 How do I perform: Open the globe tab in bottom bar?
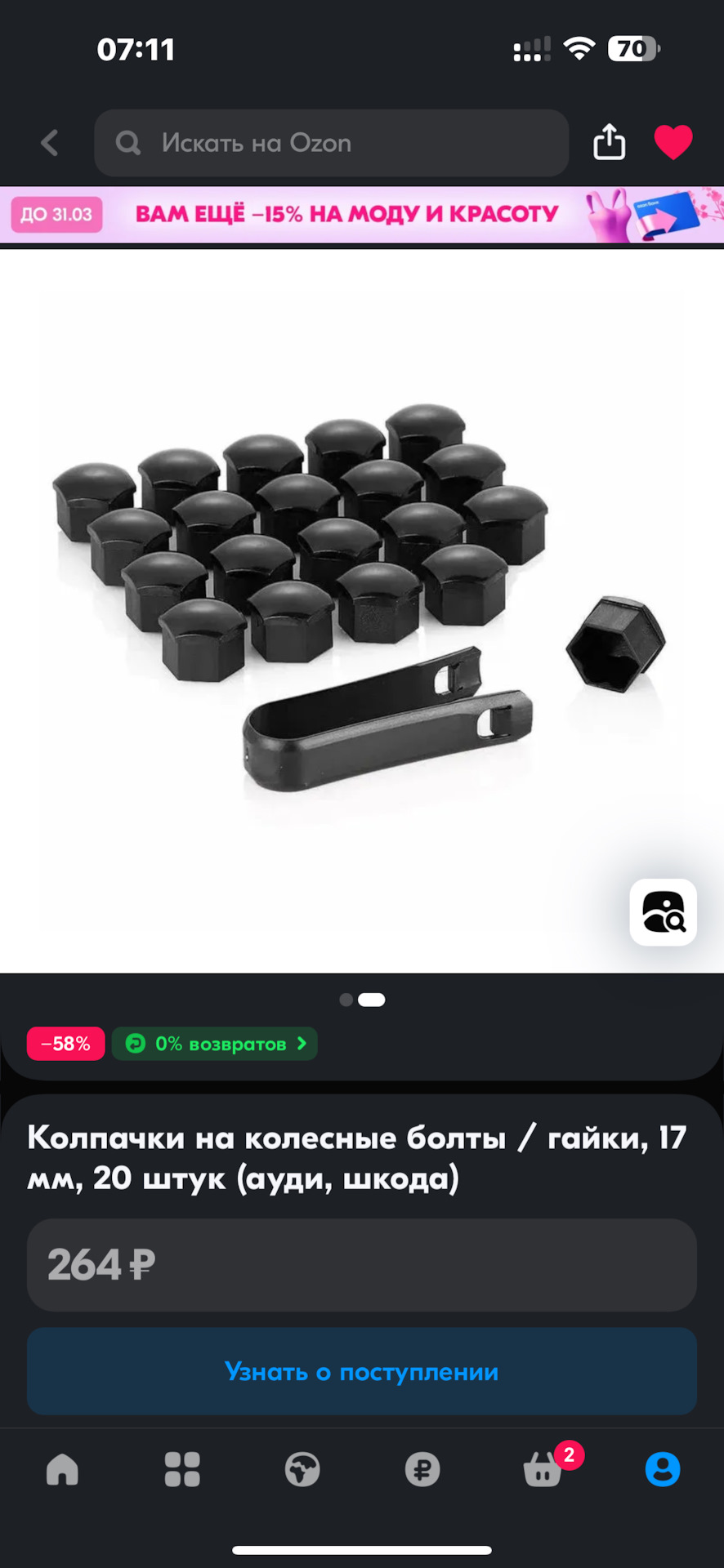[x=302, y=1469]
